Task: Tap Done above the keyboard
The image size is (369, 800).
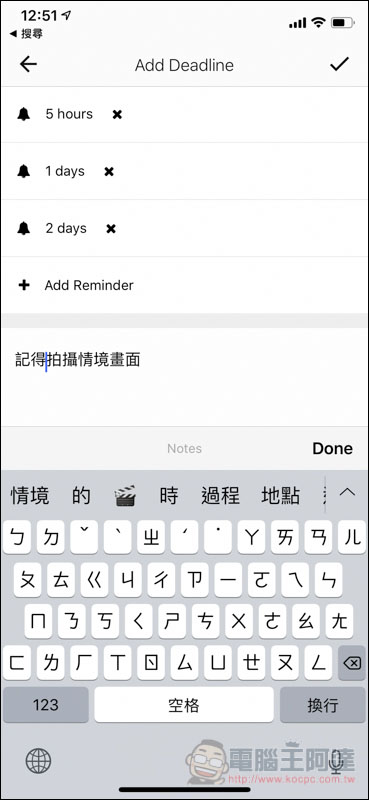Action: click(x=332, y=448)
